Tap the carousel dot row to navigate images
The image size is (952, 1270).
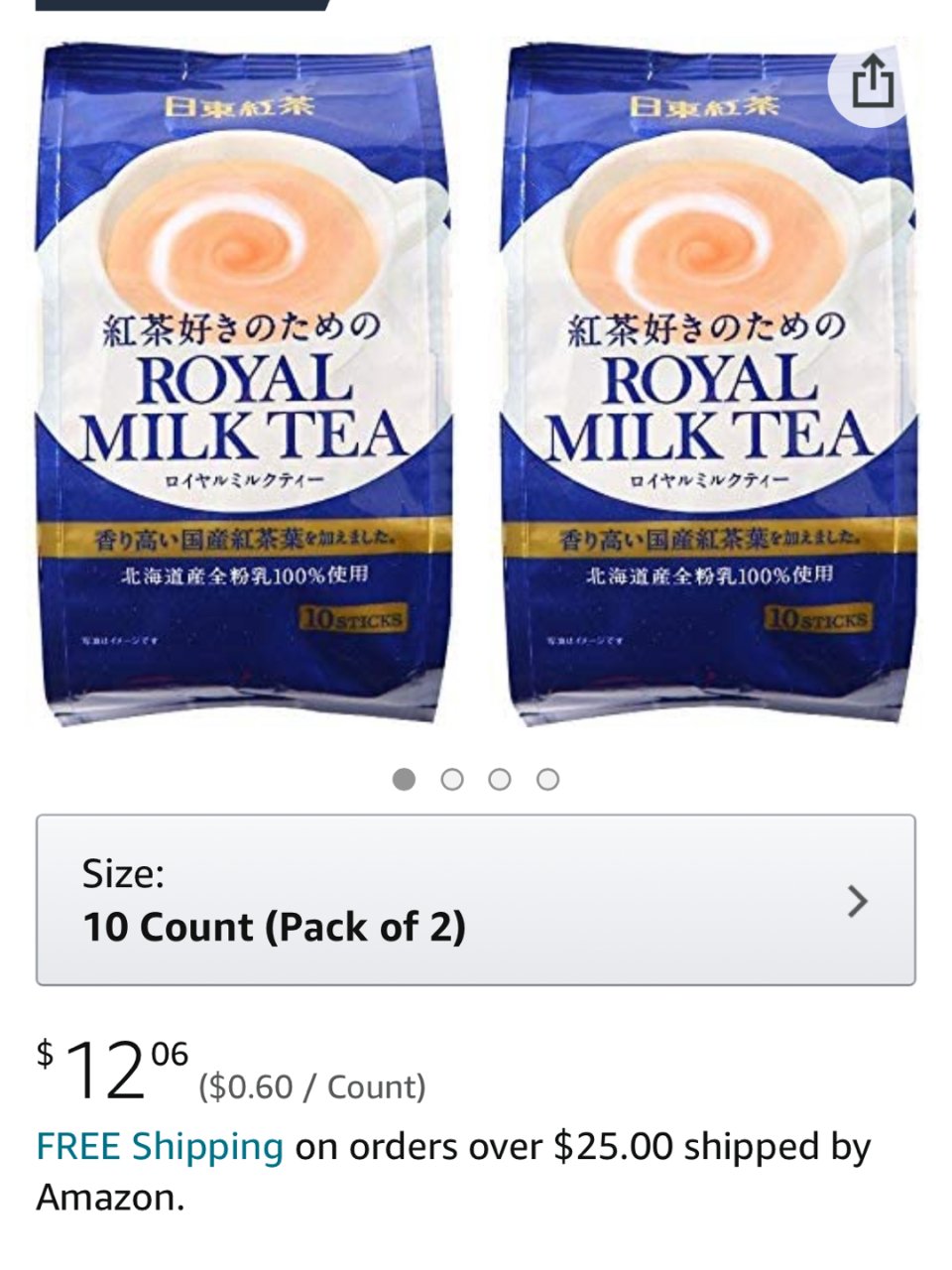(474, 780)
